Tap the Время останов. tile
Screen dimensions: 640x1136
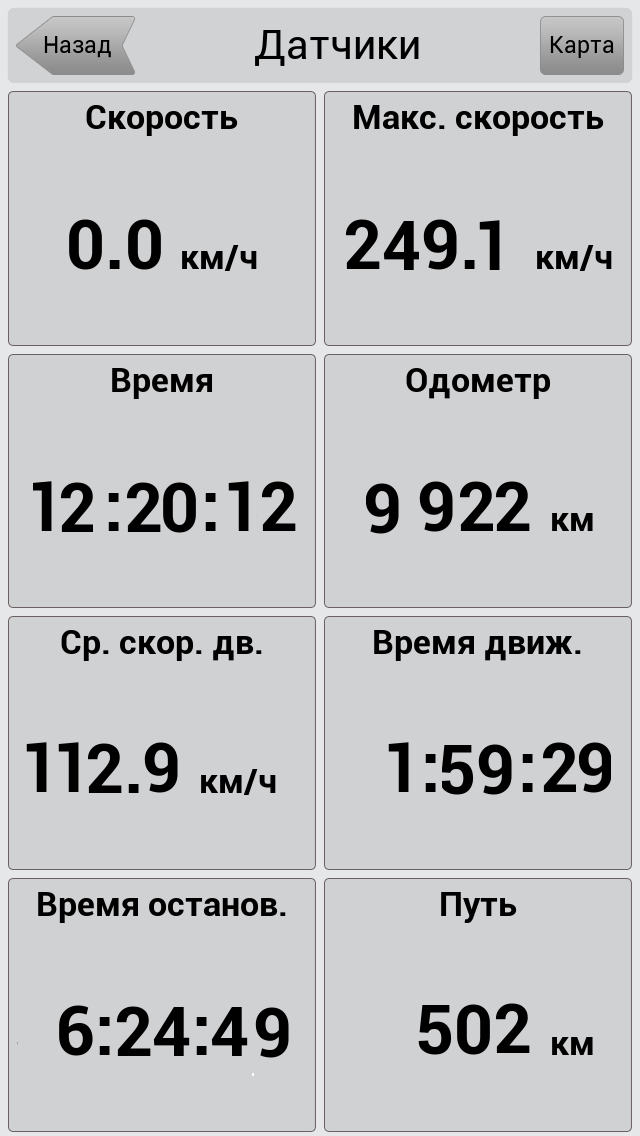[162, 1006]
